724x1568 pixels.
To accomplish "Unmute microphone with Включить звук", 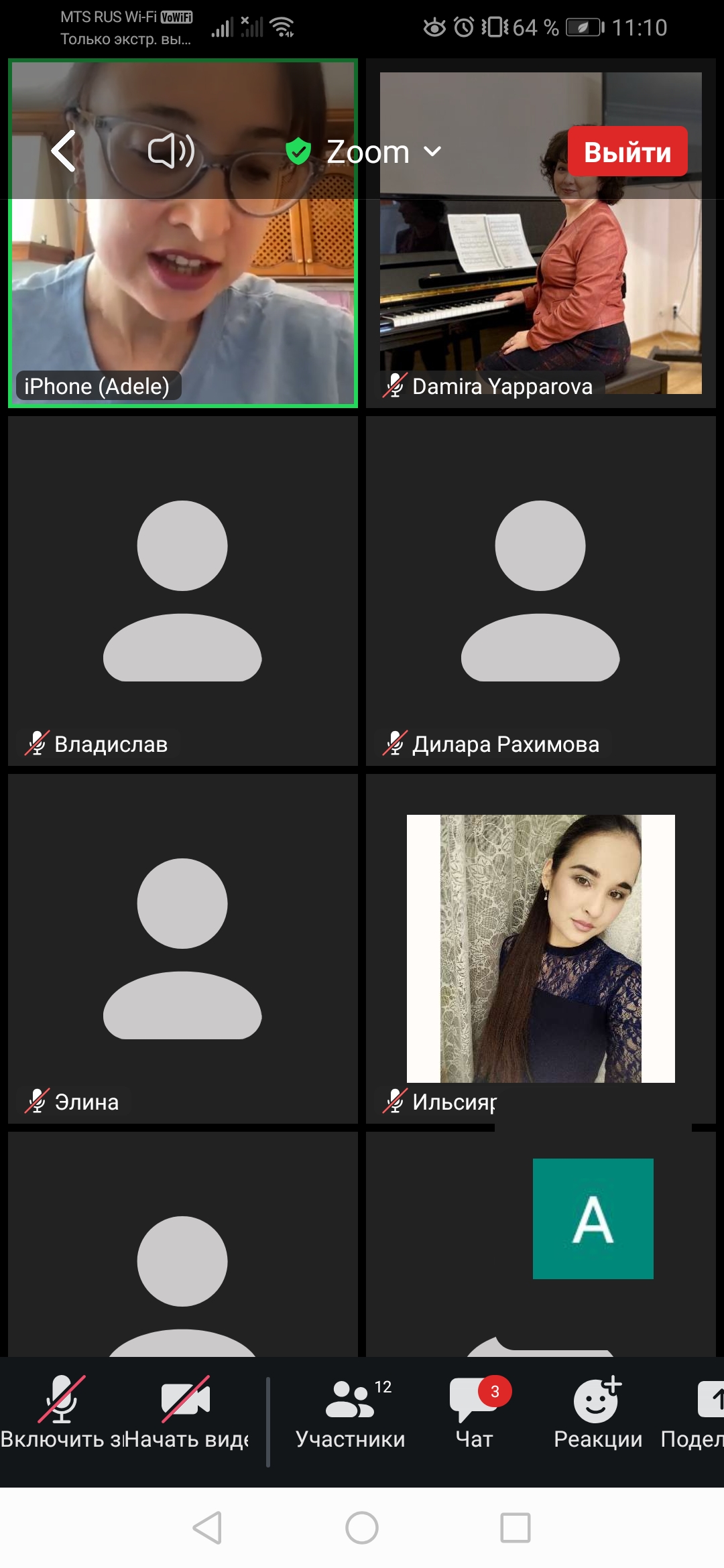I will [x=61, y=1411].
